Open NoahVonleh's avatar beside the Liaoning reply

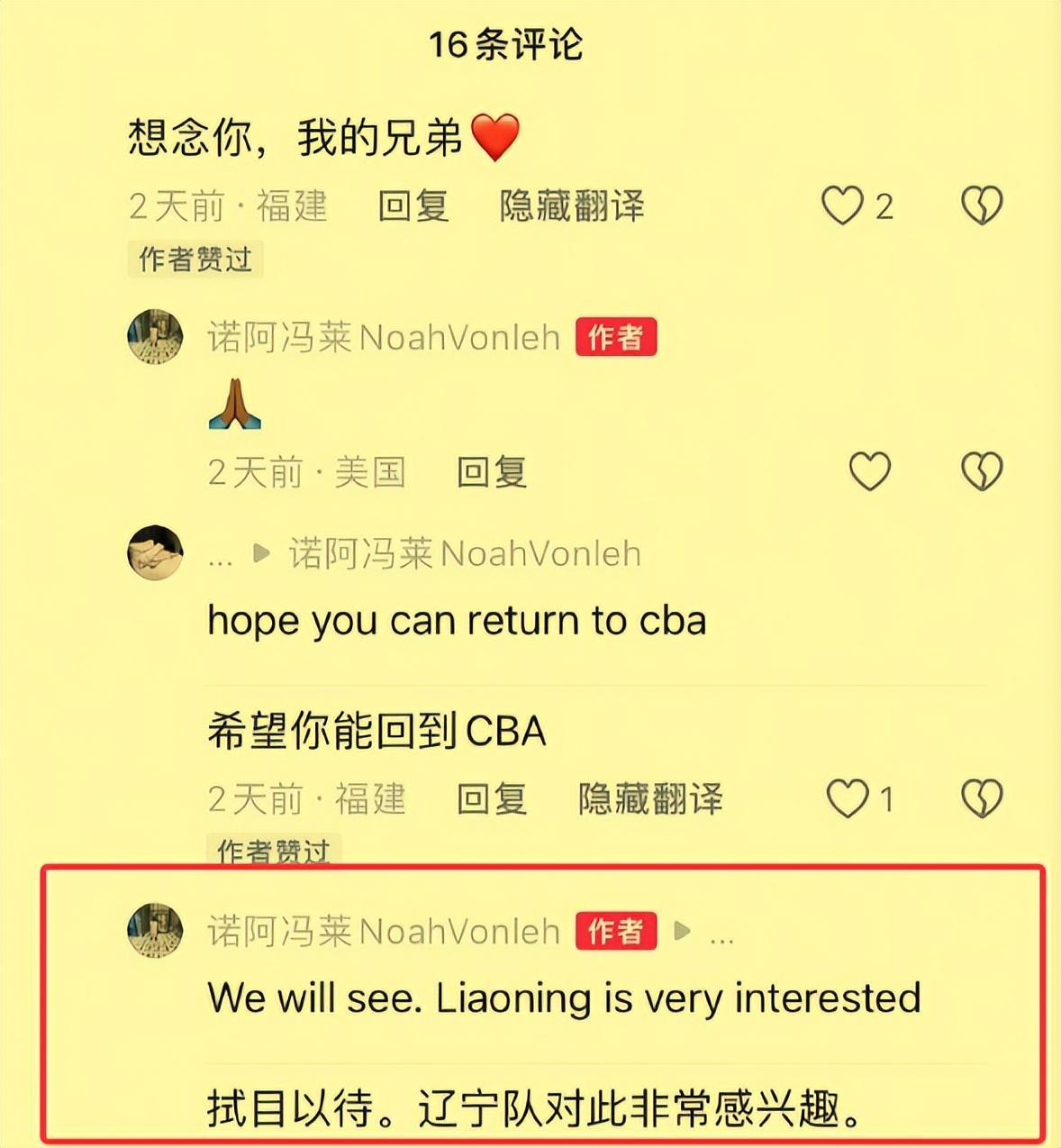[155, 930]
